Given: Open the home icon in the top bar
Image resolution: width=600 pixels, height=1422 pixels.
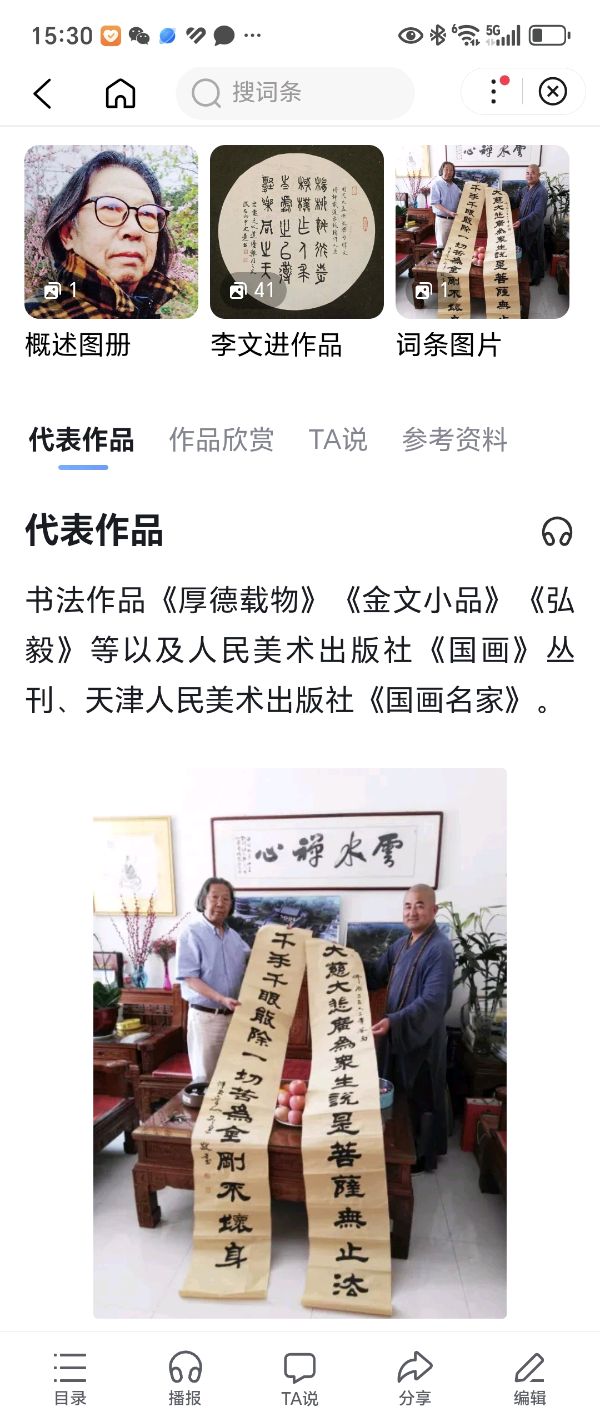Looking at the screenshot, I should (120, 94).
